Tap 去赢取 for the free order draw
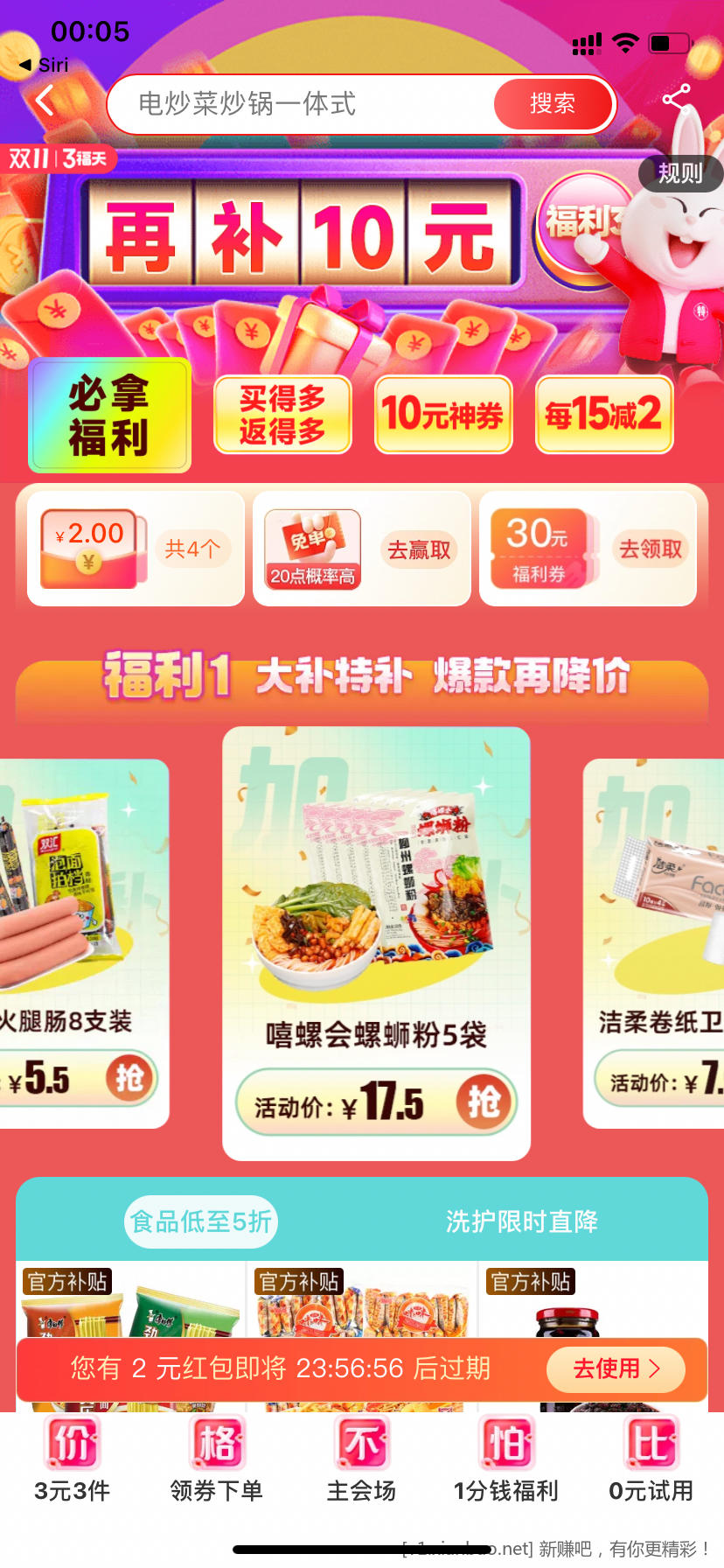724x1568 pixels. click(x=419, y=549)
